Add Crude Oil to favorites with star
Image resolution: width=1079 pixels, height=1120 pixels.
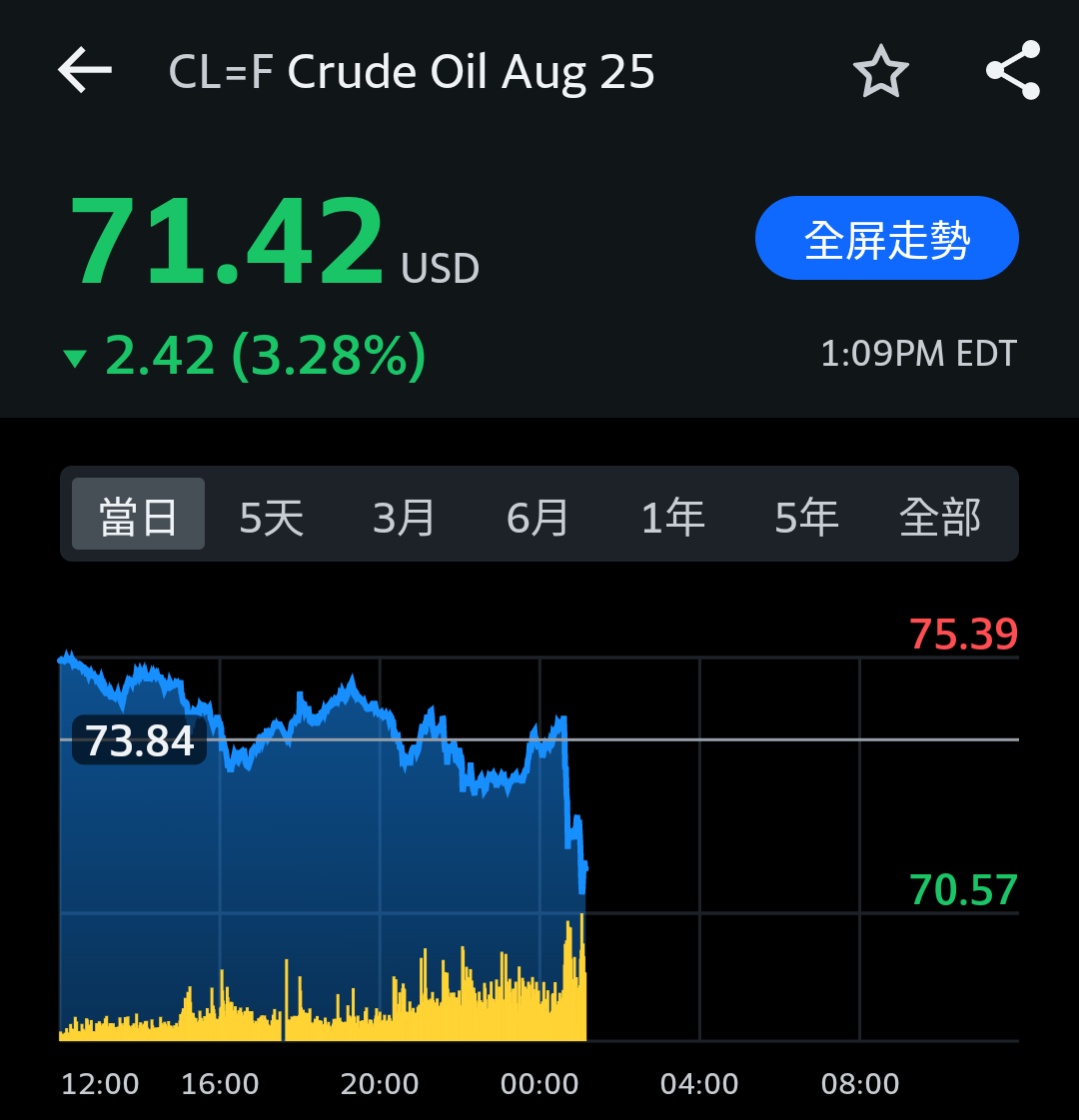click(x=880, y=73)
